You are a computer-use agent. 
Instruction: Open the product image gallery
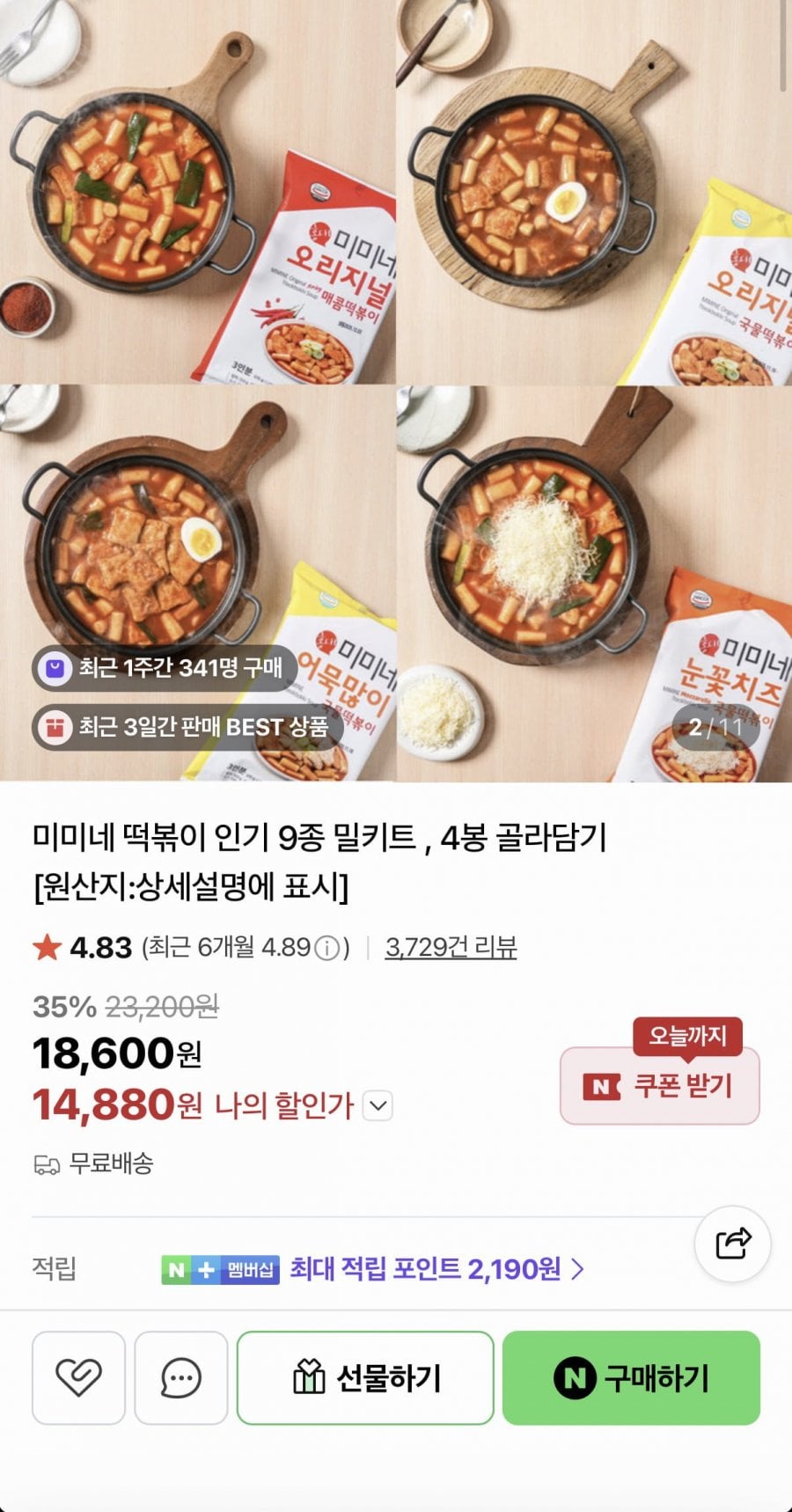396,387
